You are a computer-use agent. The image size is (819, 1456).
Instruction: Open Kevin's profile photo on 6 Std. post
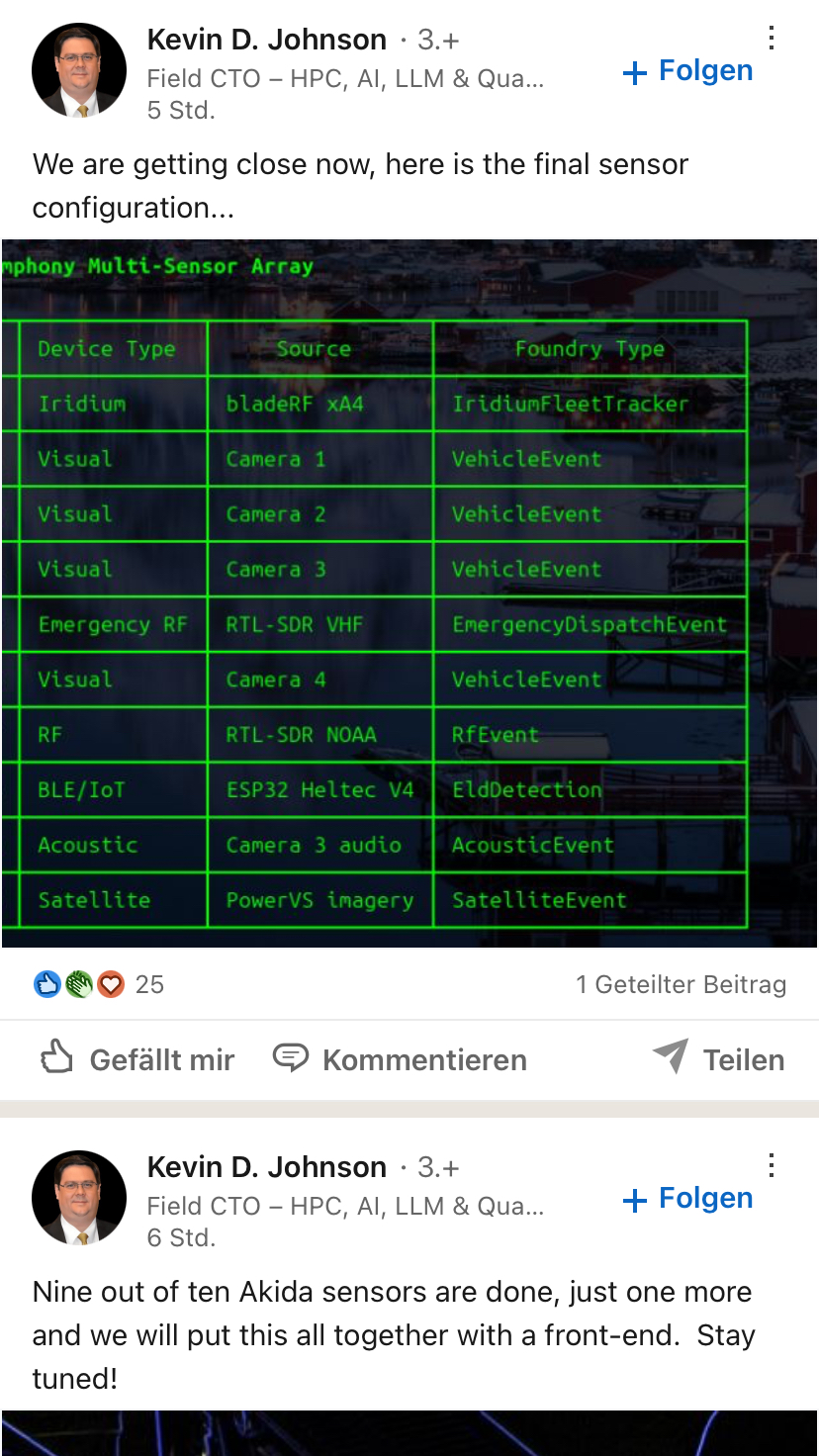tap(79, 1198)
